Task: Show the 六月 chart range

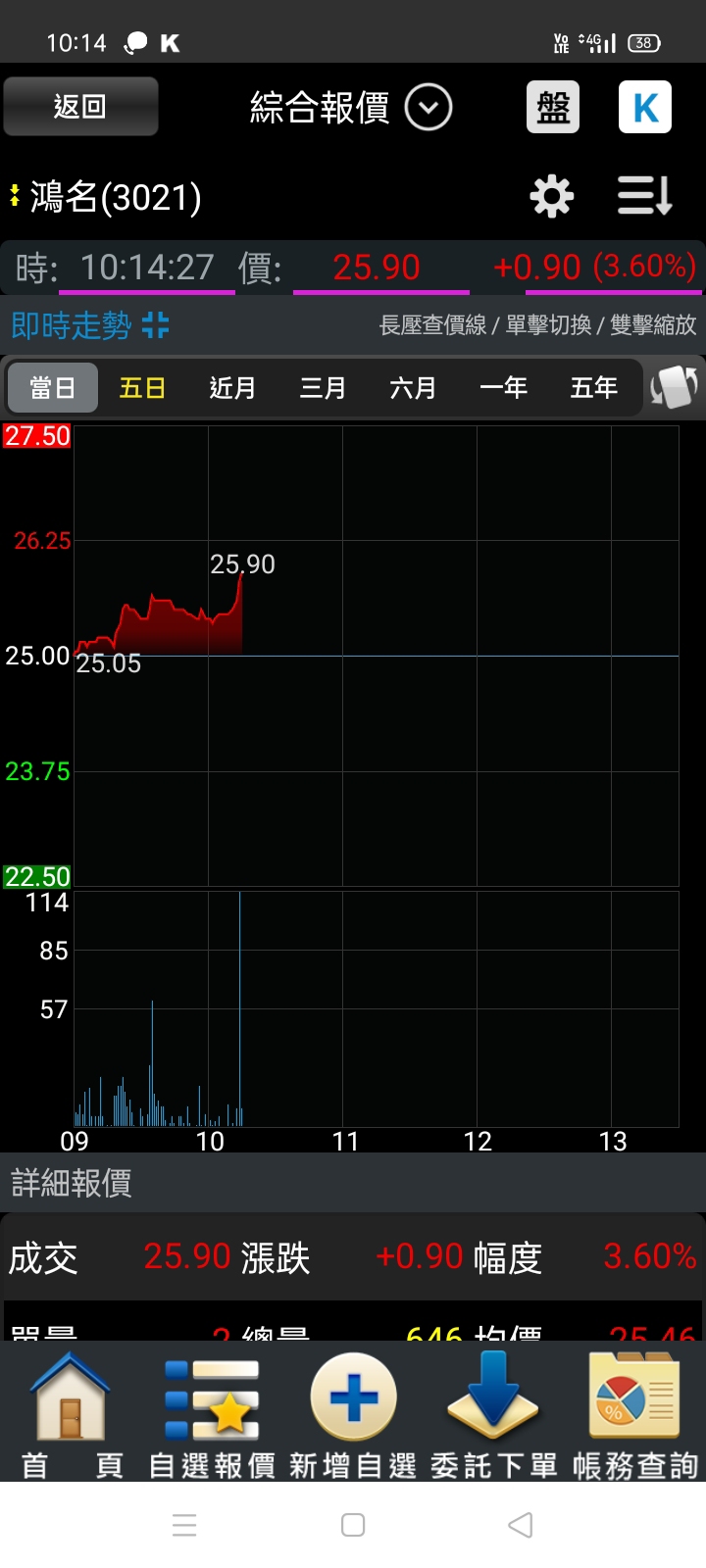Action: (x=413, y=388)
